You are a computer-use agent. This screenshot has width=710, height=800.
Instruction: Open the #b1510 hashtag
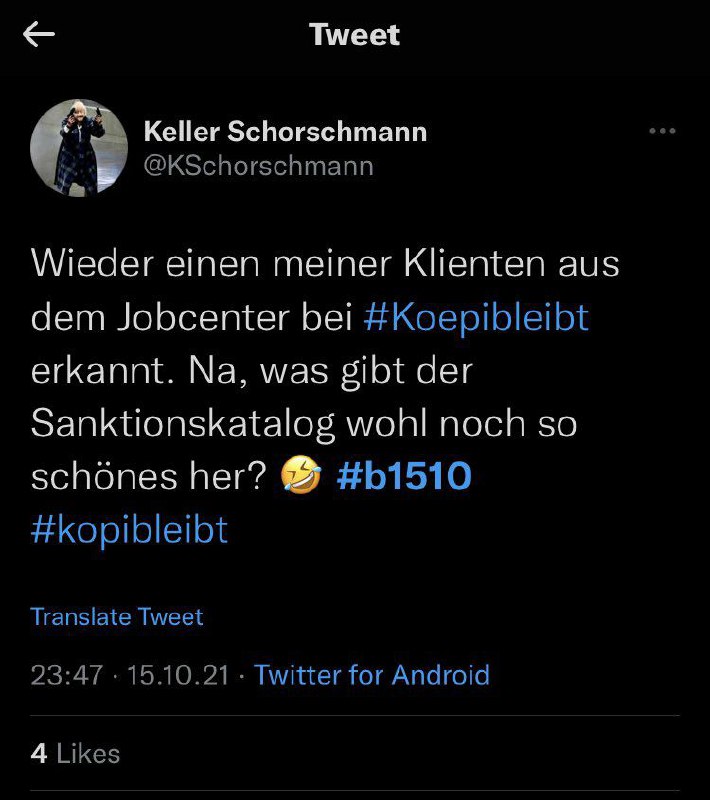click(404, 476)
